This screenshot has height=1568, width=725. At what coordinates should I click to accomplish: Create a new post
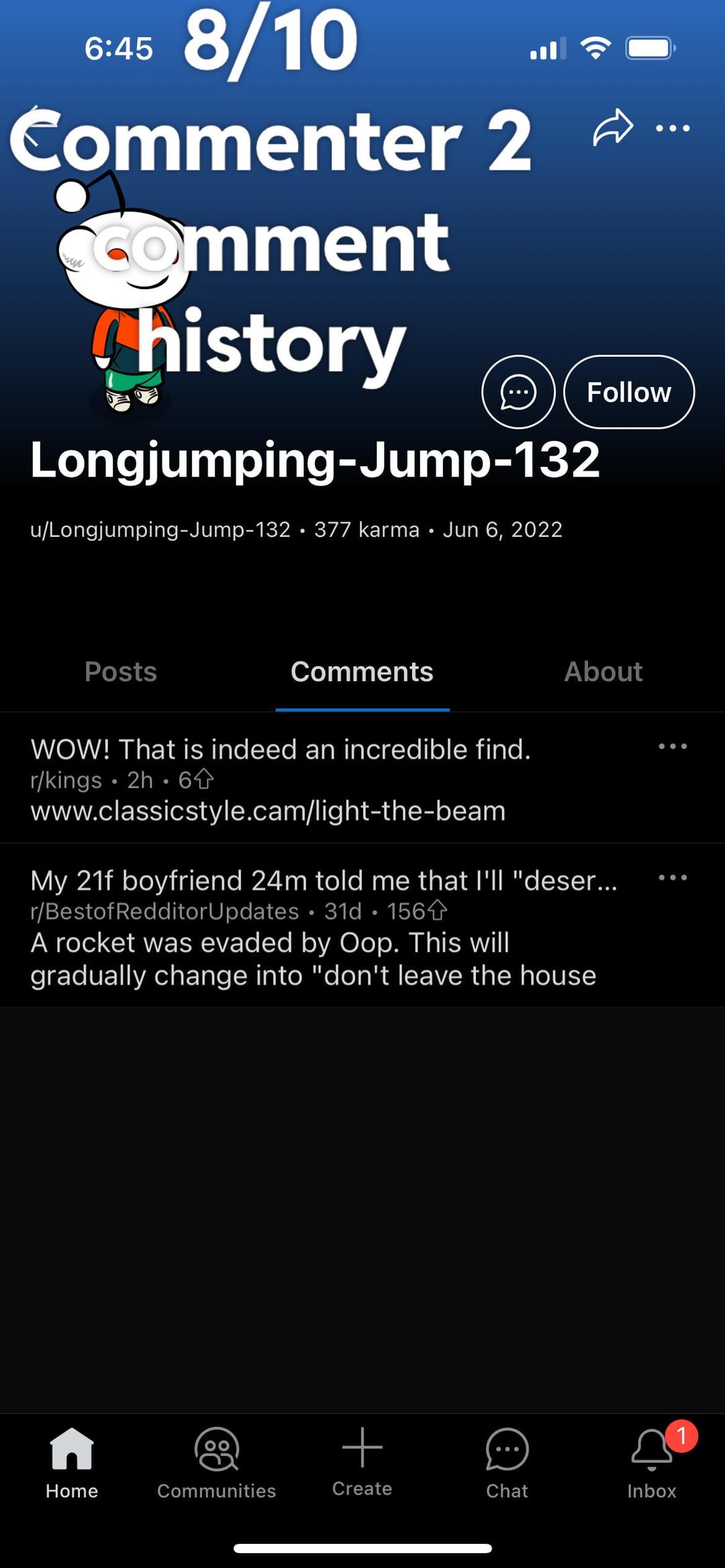[362, 1461]
